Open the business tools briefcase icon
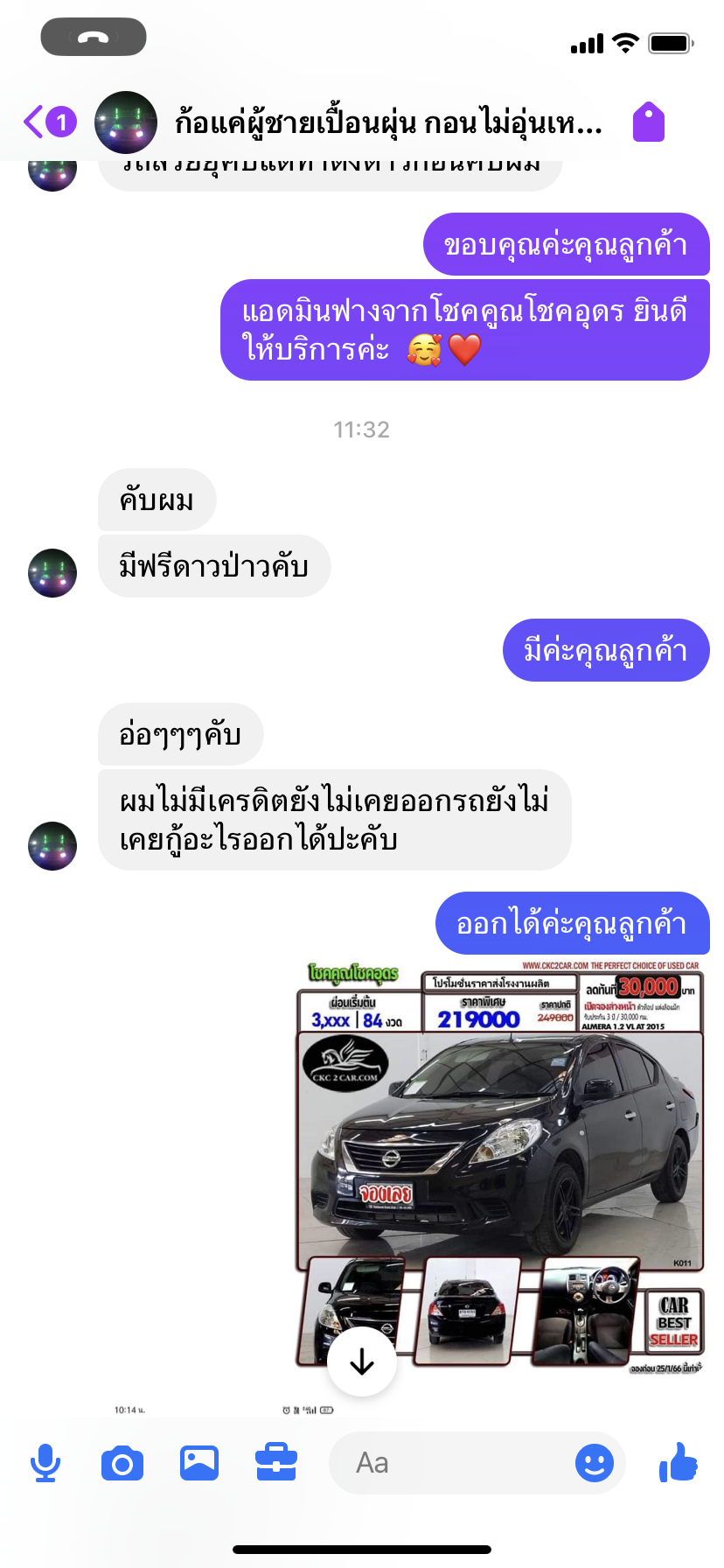This screenshot has width=724, height=1568. (276, 1463)
